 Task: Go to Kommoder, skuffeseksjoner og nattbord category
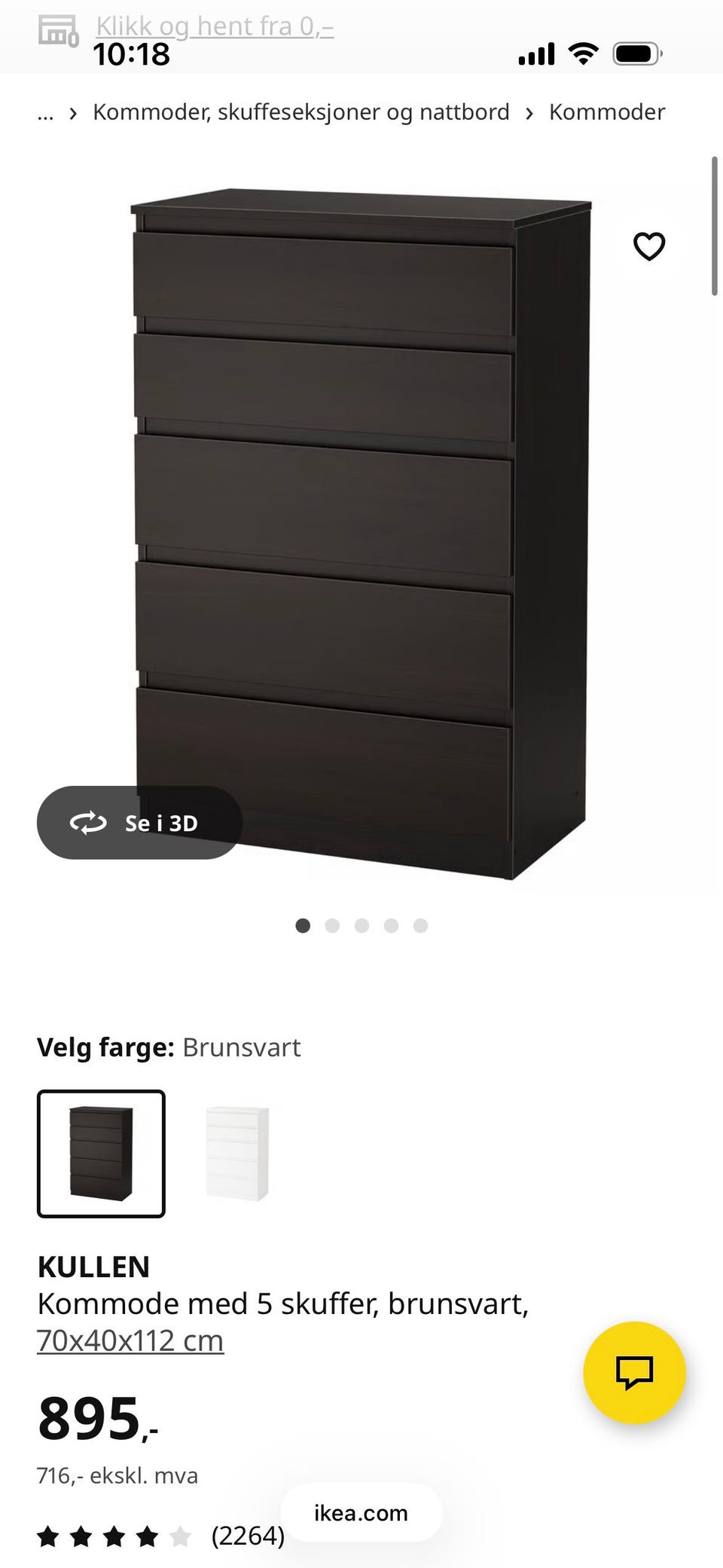(300, 112)
